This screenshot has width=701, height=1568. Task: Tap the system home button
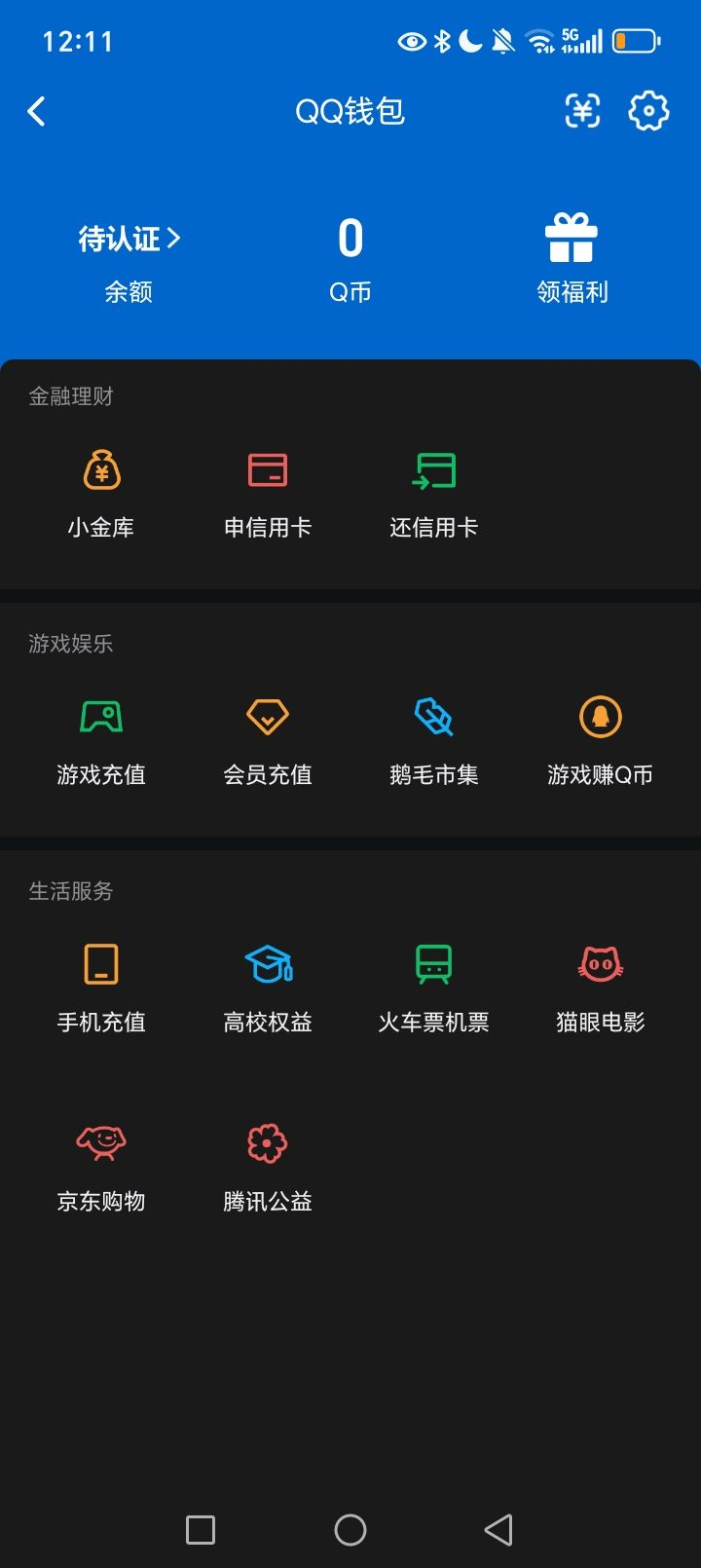pyautogui.click(x=350, y=1530)
